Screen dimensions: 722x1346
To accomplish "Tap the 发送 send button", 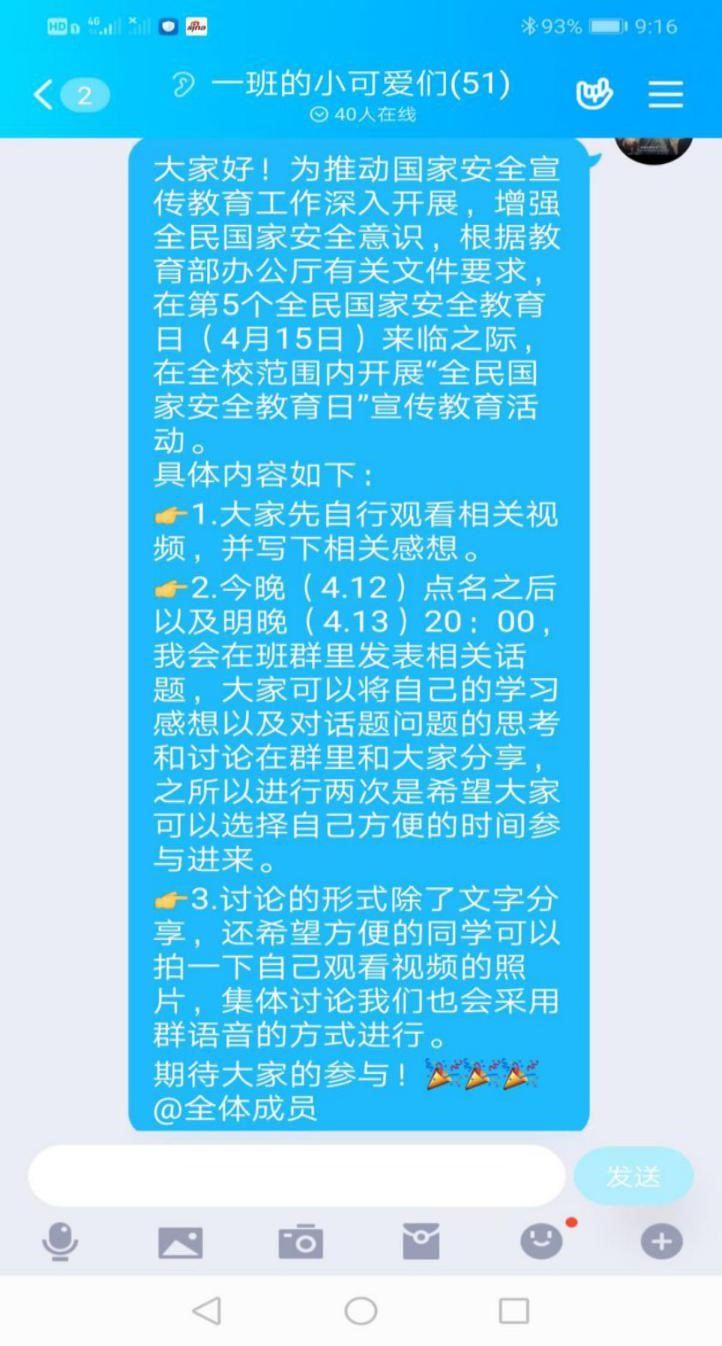I will point(633,1176).
